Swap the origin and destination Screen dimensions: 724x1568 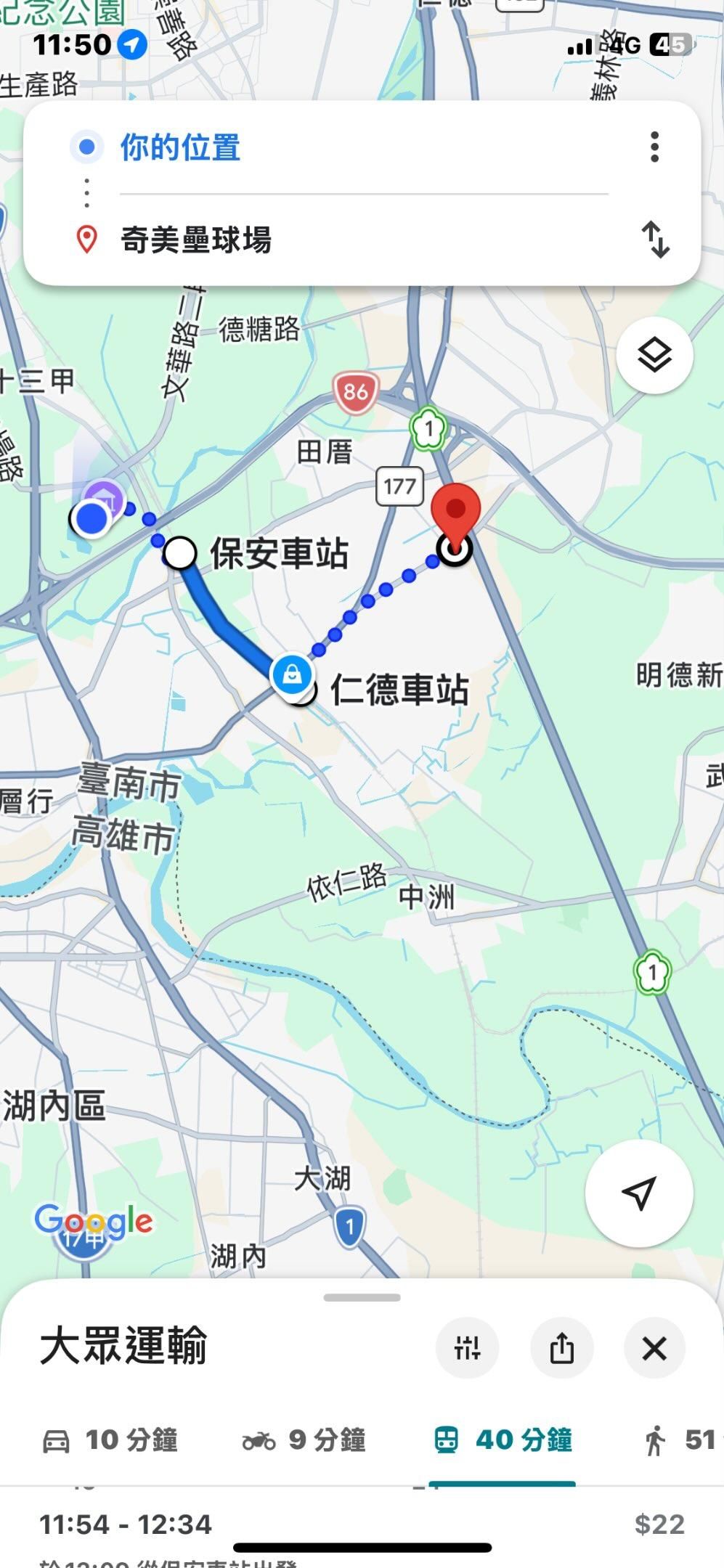[x=655, y=240]
